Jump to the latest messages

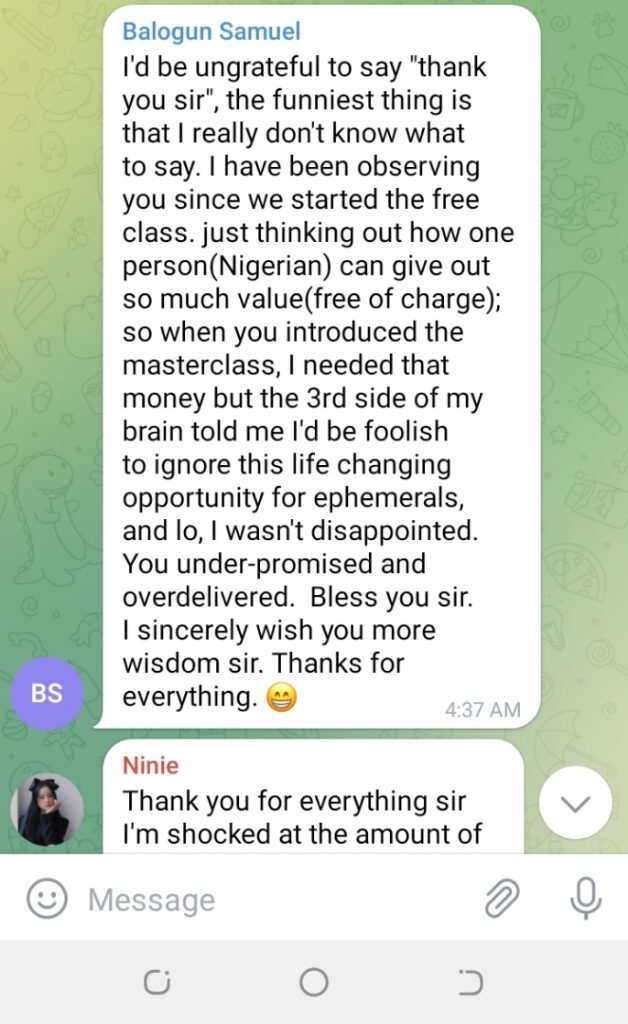coord(575,803)
